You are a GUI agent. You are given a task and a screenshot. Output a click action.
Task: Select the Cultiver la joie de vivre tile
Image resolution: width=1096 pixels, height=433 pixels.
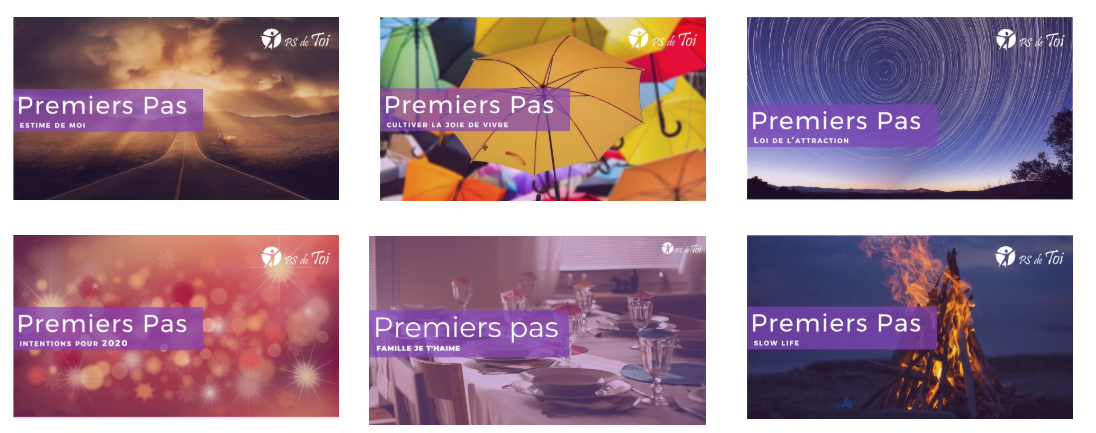[543, 109]
